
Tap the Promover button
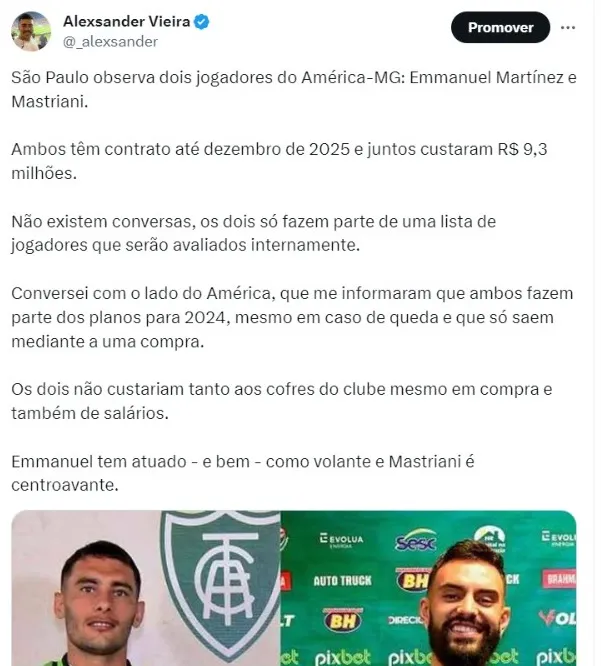coord(500,27)
